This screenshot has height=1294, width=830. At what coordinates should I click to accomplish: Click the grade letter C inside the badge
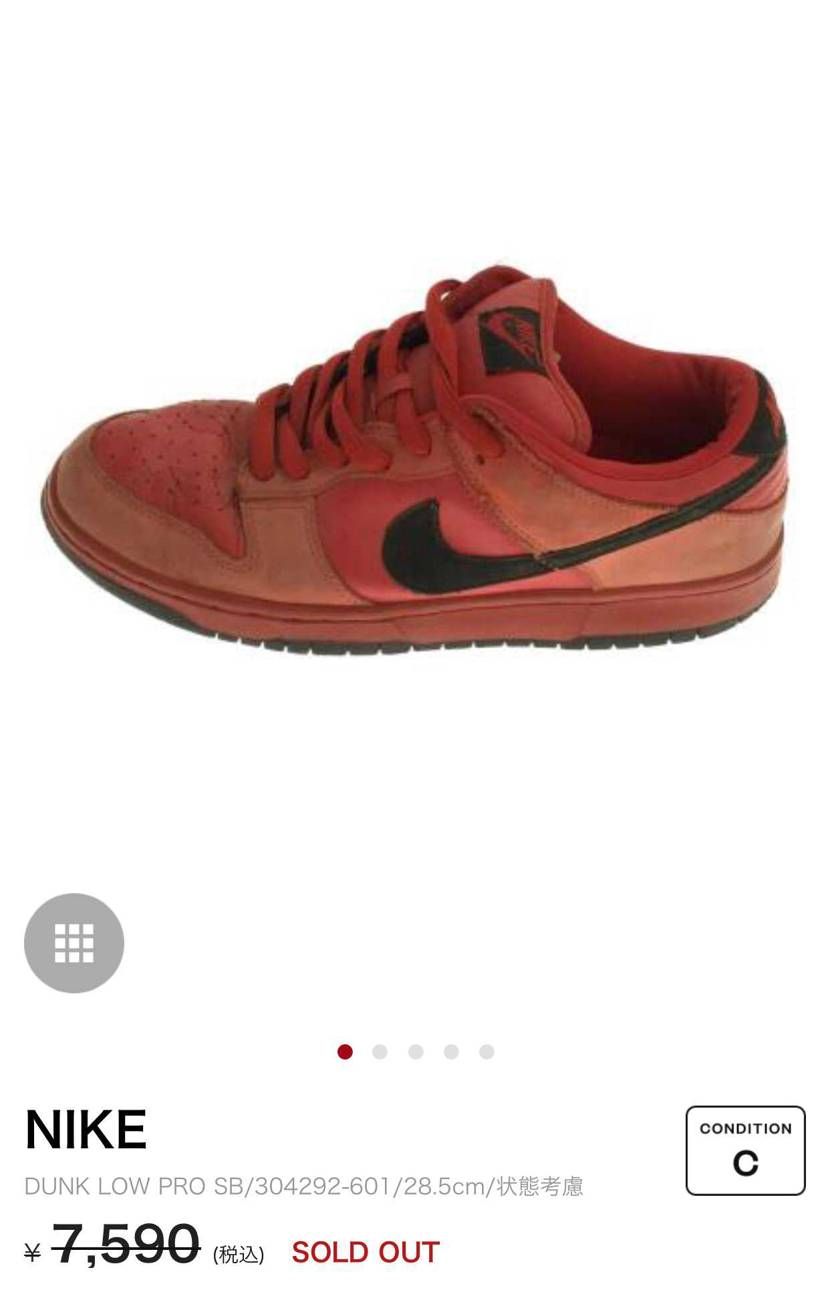click(x=745, y=1161)
